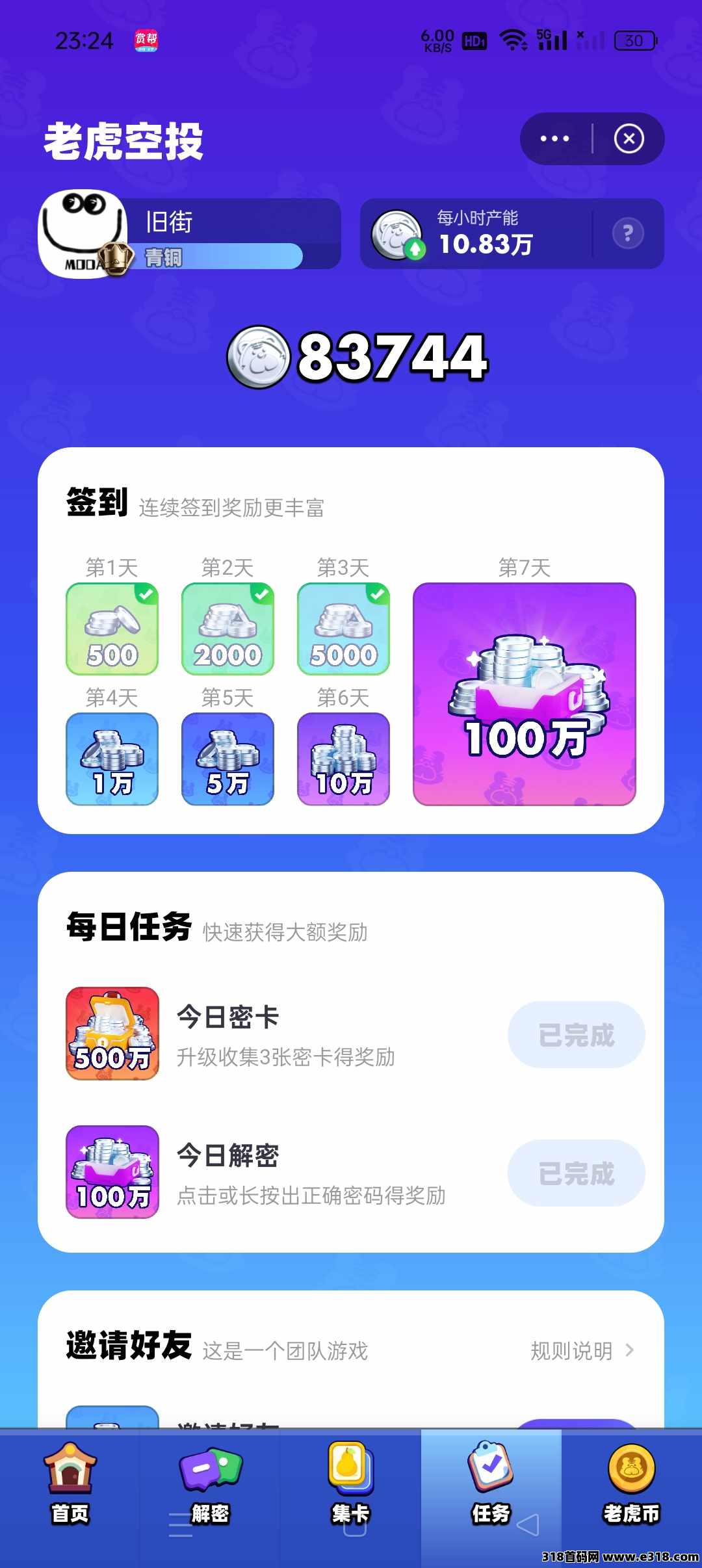Open the 旧街 profile card
Screen dimensions: 702x1568
point(188,234)
